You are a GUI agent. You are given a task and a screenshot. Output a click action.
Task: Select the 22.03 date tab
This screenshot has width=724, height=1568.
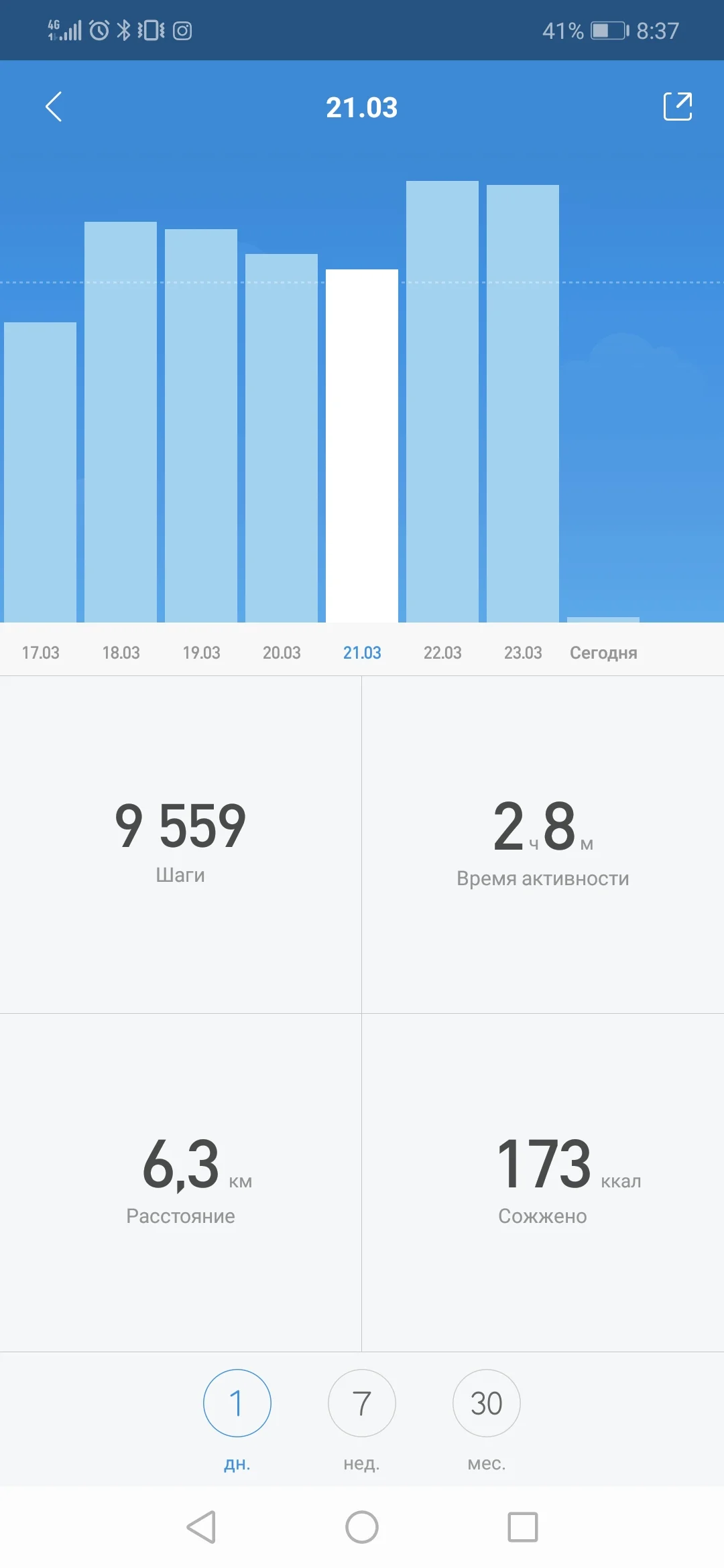click(443, 652)
